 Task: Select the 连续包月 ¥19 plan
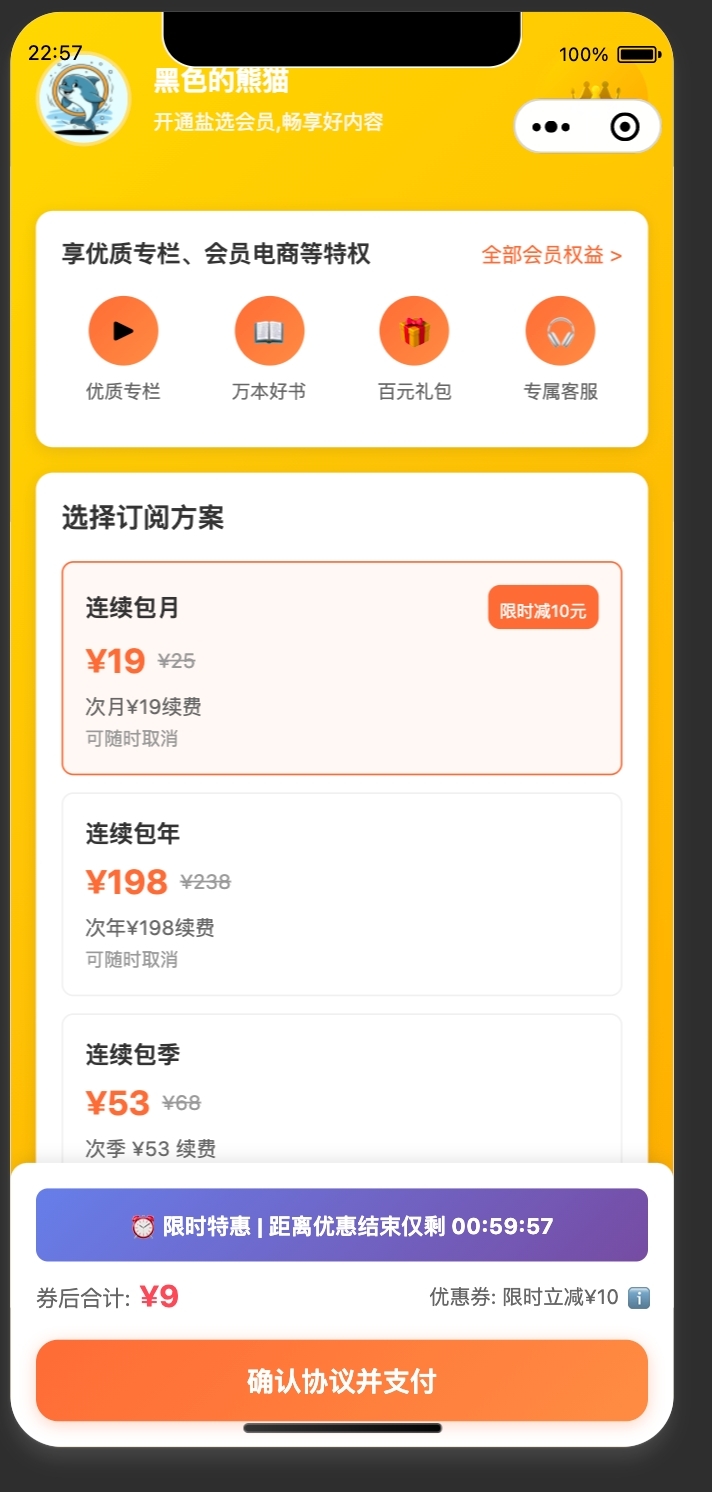pyautogui.click(x=342, y=668)
